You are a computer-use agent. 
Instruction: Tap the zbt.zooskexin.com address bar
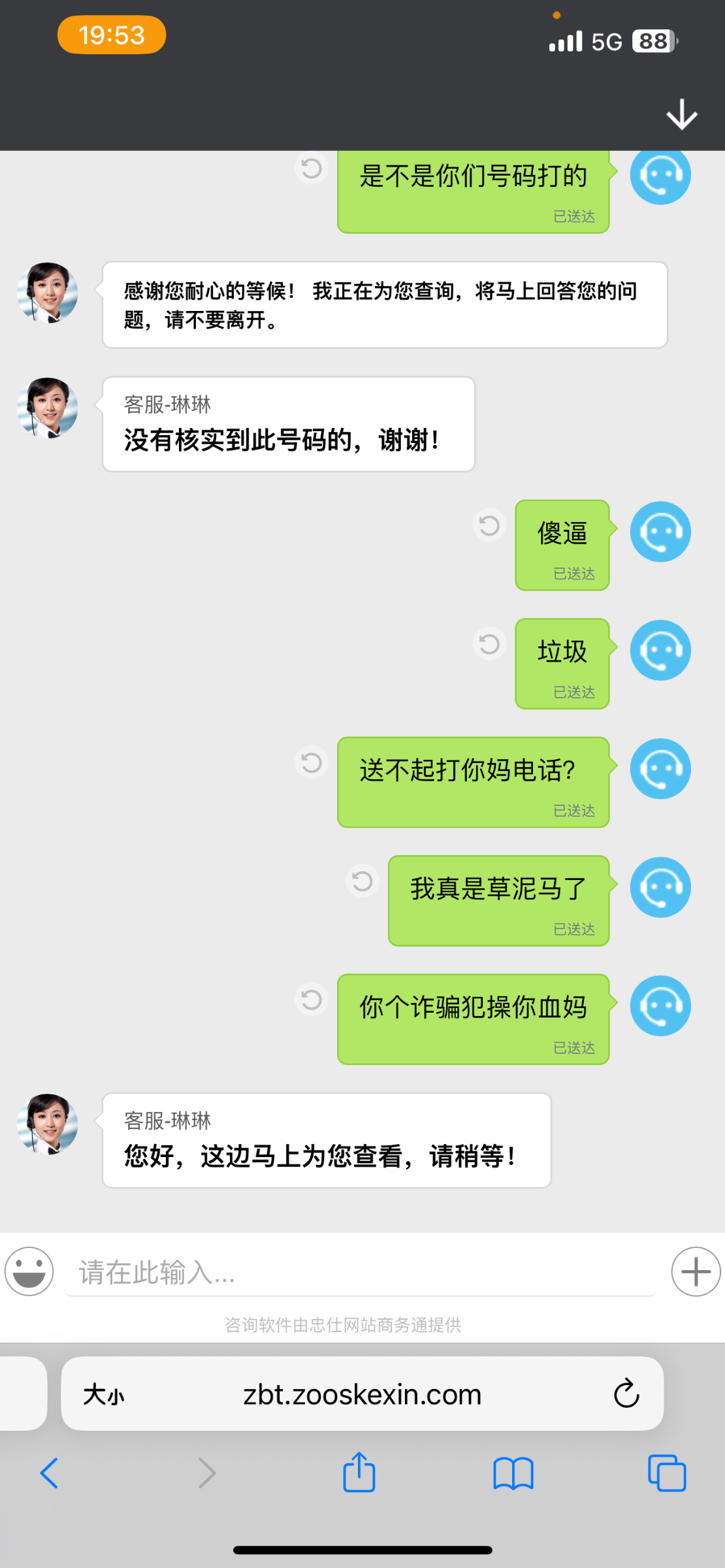coord(362,1395)
